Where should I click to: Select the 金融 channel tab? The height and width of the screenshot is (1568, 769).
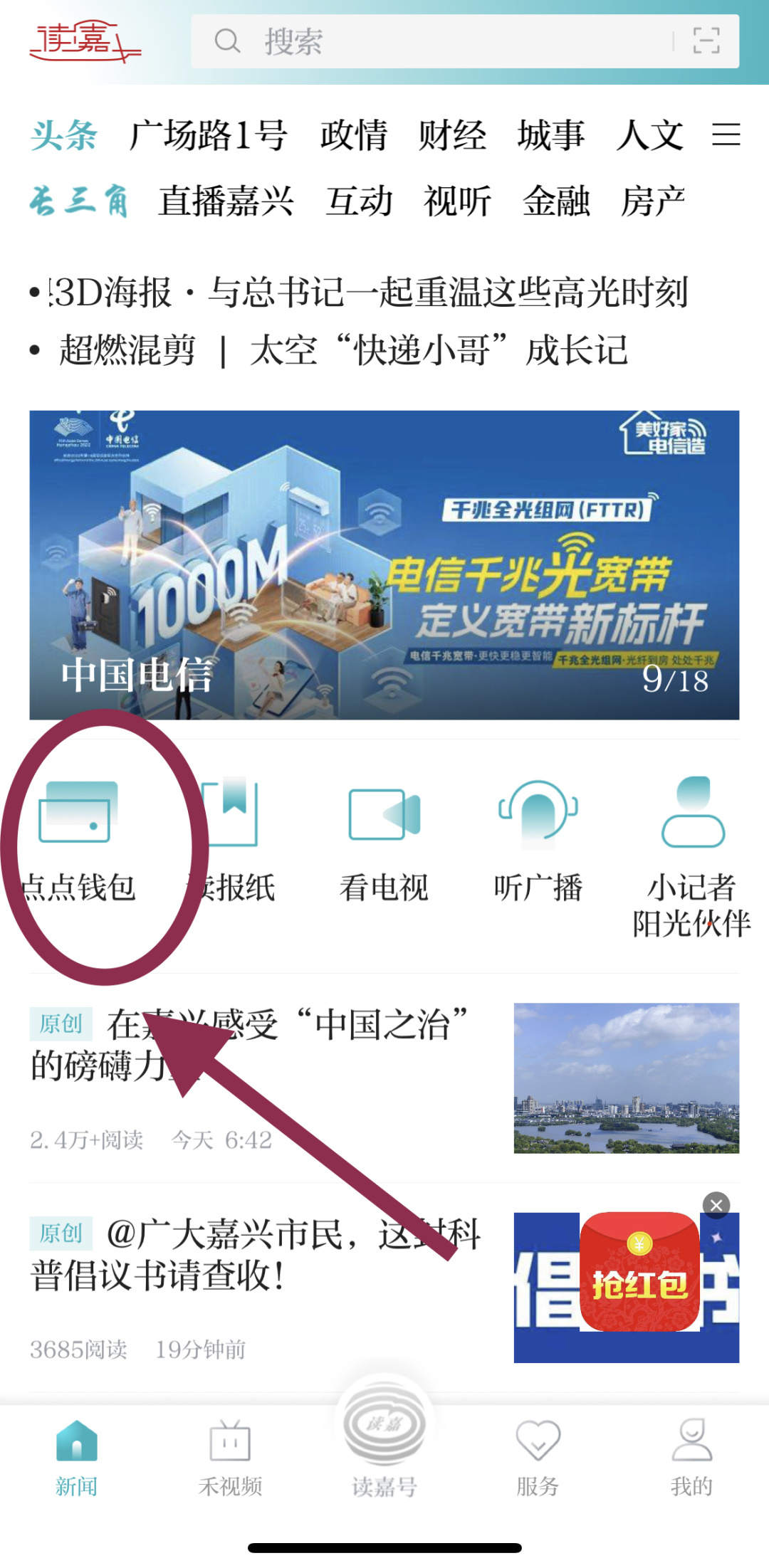(x=555, y=201)
